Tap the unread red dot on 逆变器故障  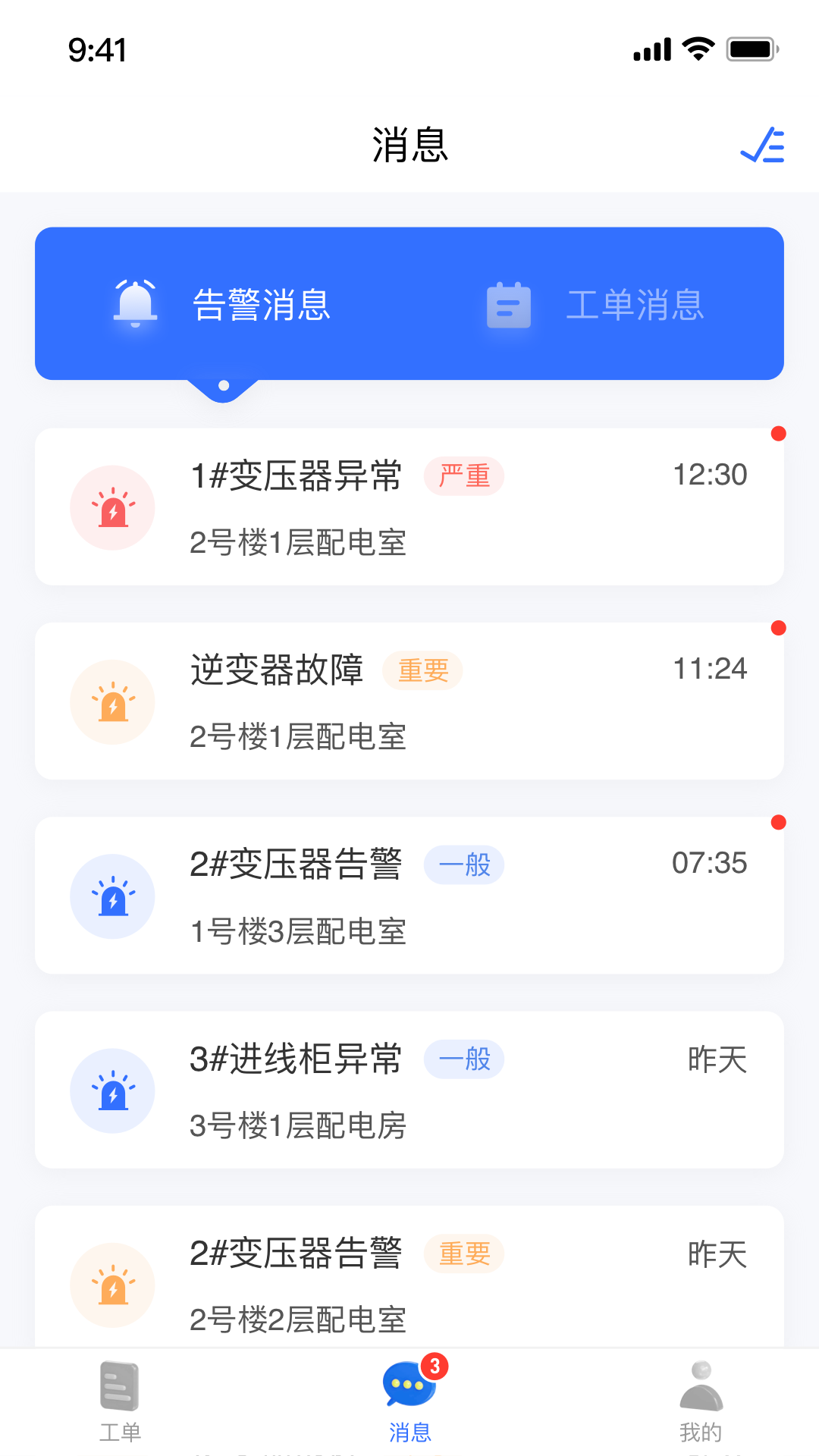point(780,628)
